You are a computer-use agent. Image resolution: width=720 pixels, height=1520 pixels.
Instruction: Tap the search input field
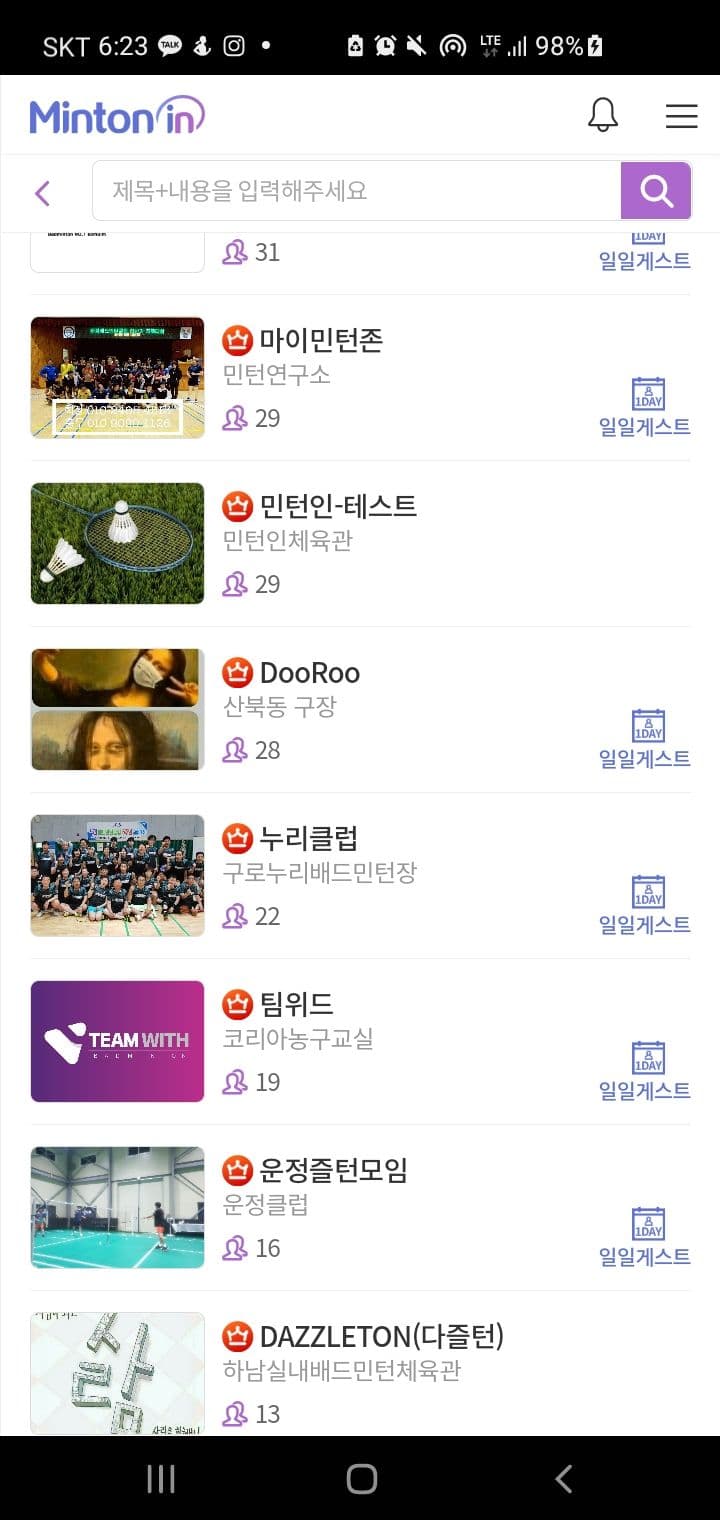(357, 190)
